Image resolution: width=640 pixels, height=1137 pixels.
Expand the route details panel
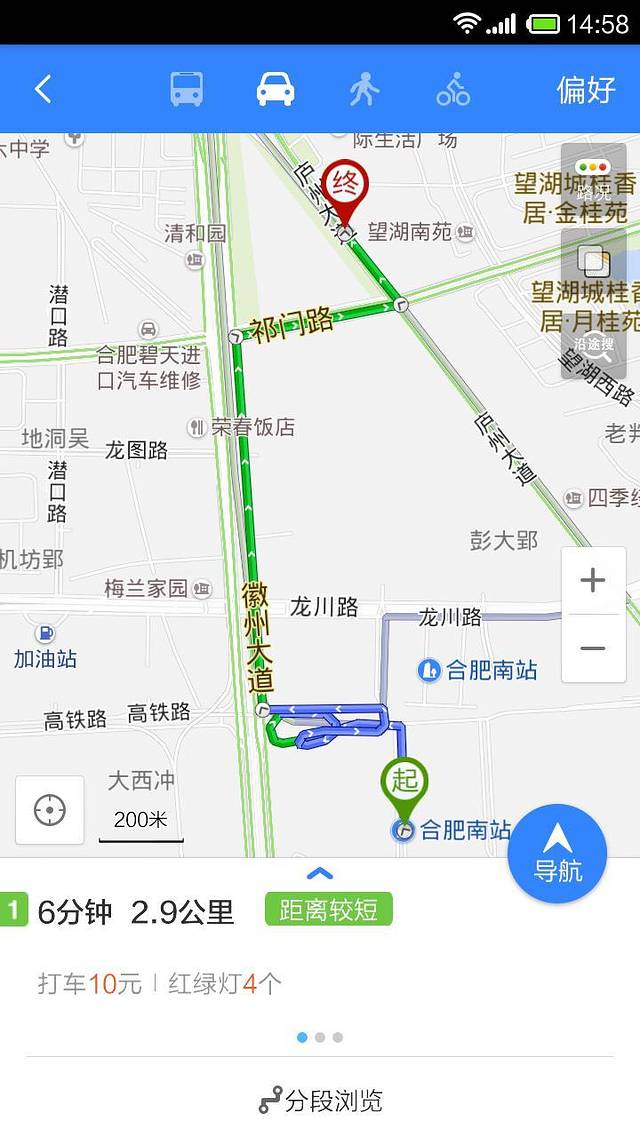[320, 873]
